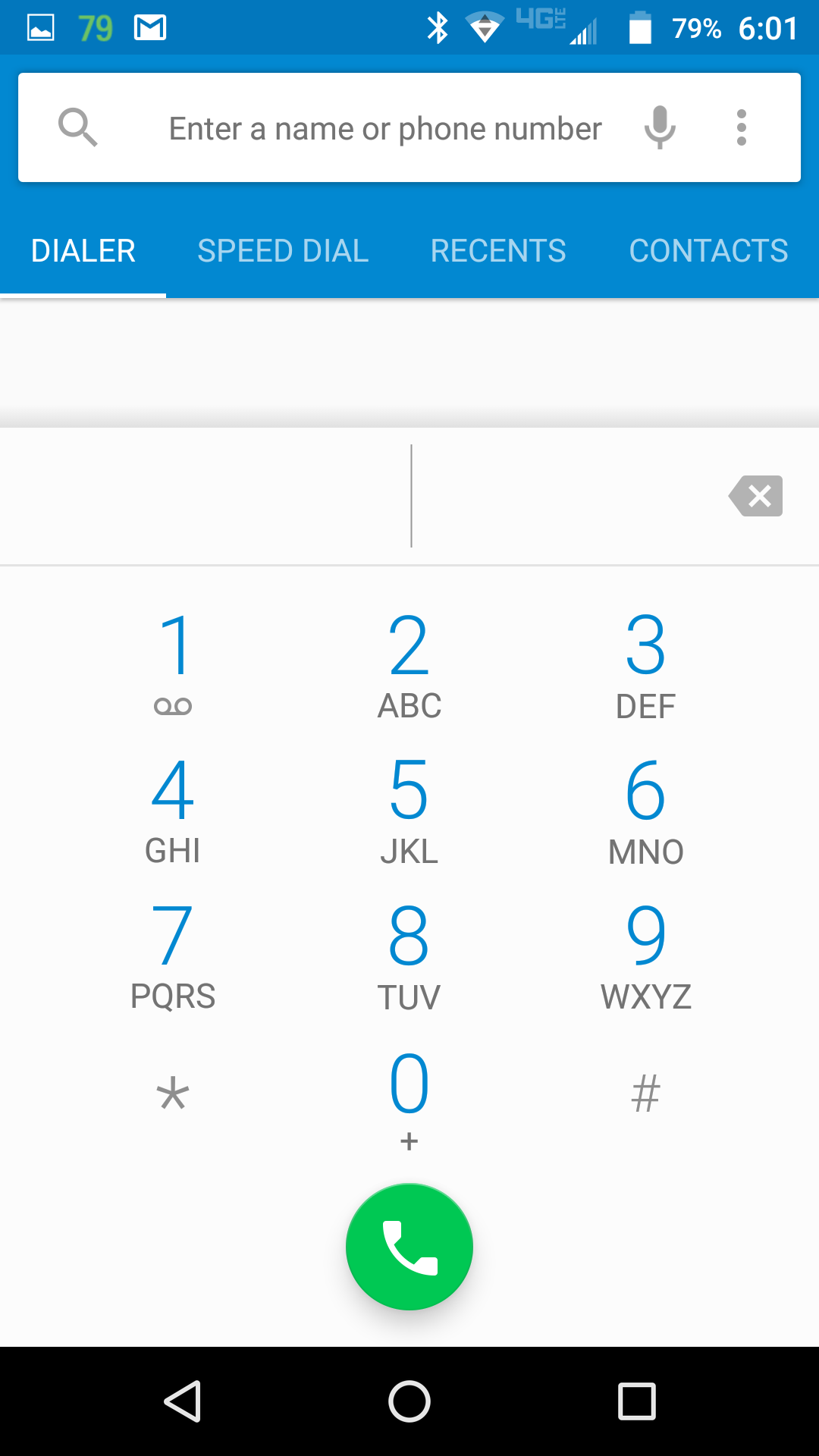Tap the 6 MNO key
819x1456 pixels.
tap(646, 808)
